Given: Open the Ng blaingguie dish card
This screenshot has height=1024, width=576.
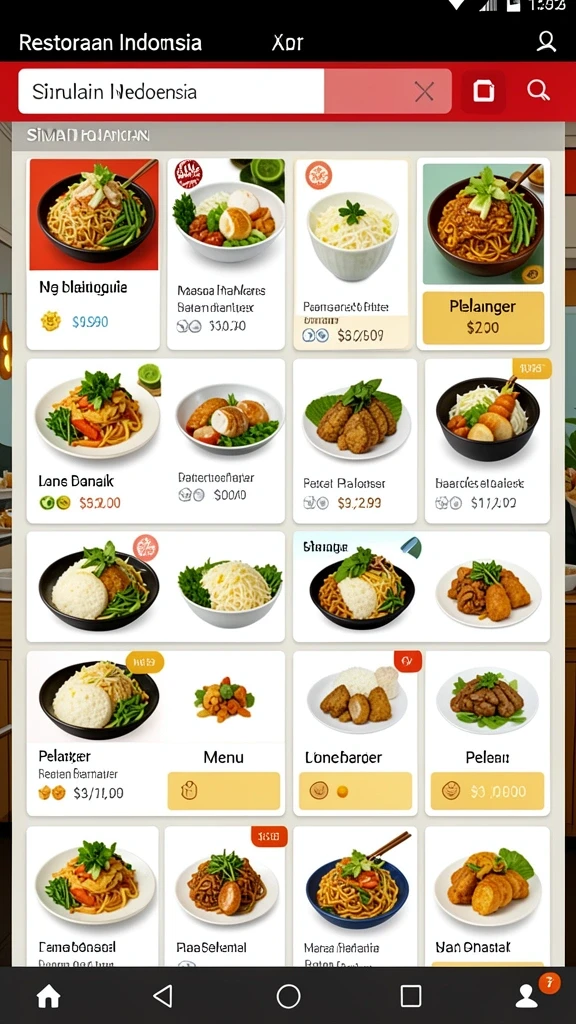Looking at the screenshot, I should (x=93, y=253).
